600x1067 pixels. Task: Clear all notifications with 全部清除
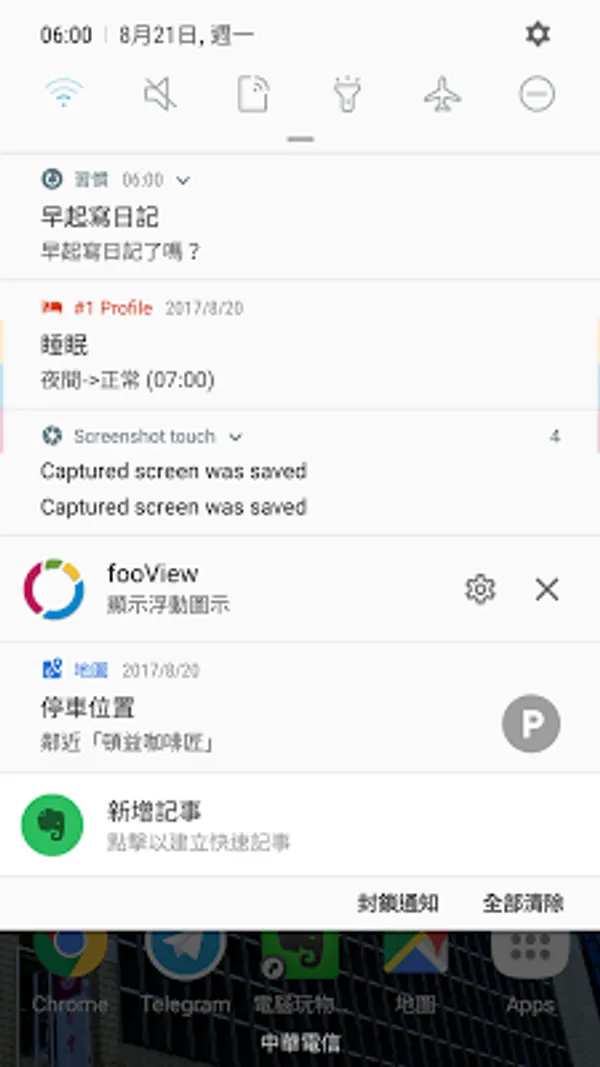coord(523,903)
